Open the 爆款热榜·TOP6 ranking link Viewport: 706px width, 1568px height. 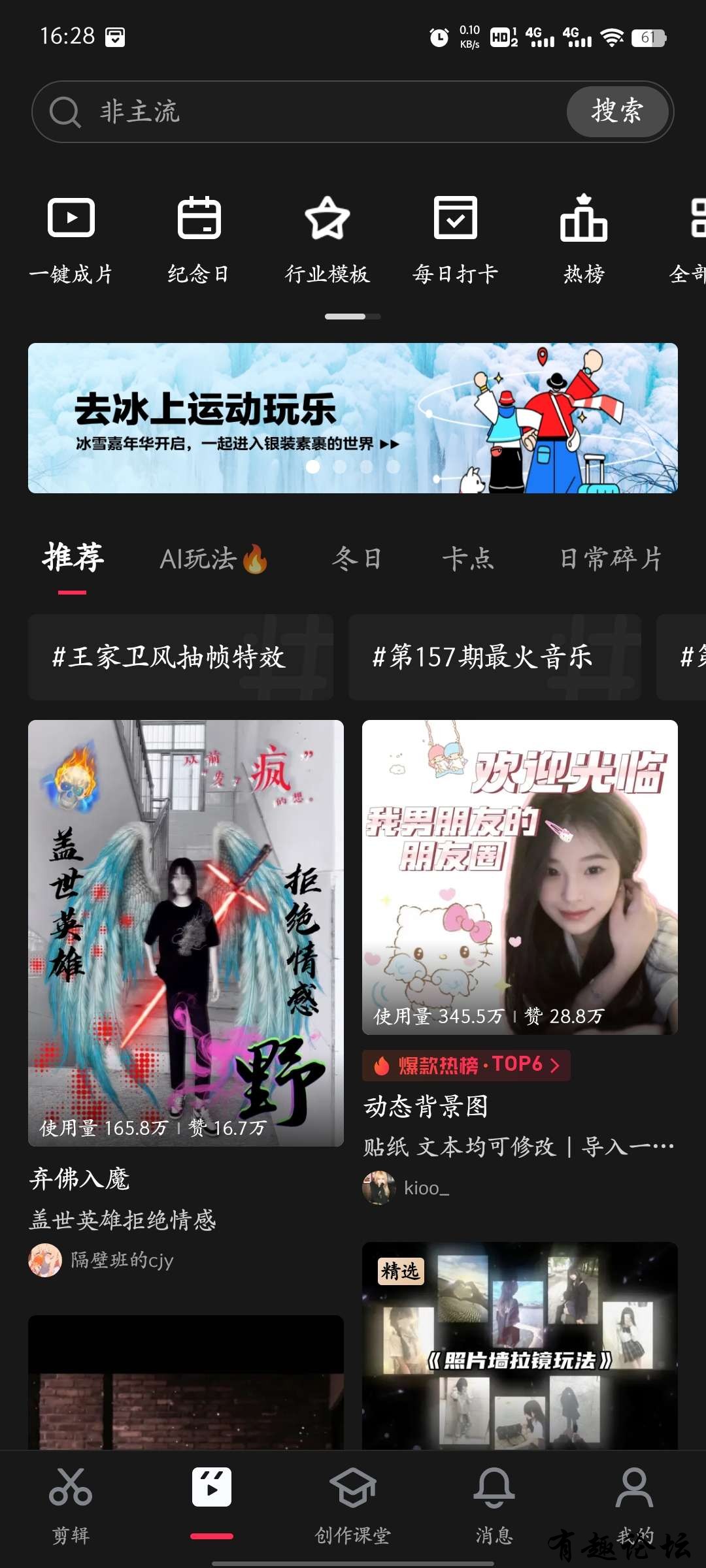tap(467, 1065)
